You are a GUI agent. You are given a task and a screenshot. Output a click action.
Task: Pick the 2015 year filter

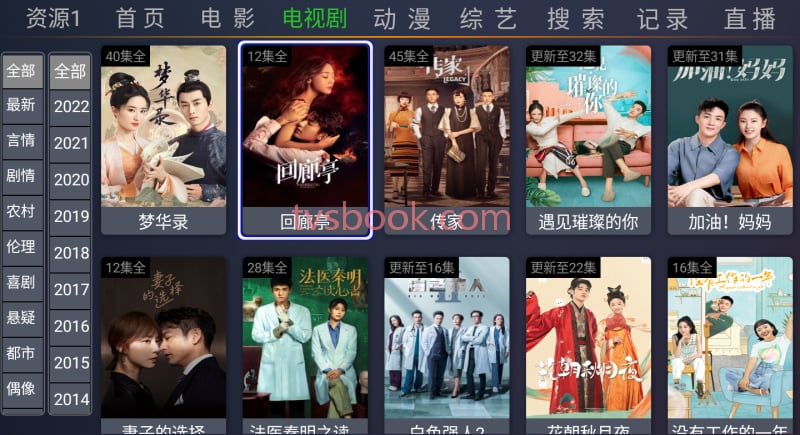tap(71, 362)
